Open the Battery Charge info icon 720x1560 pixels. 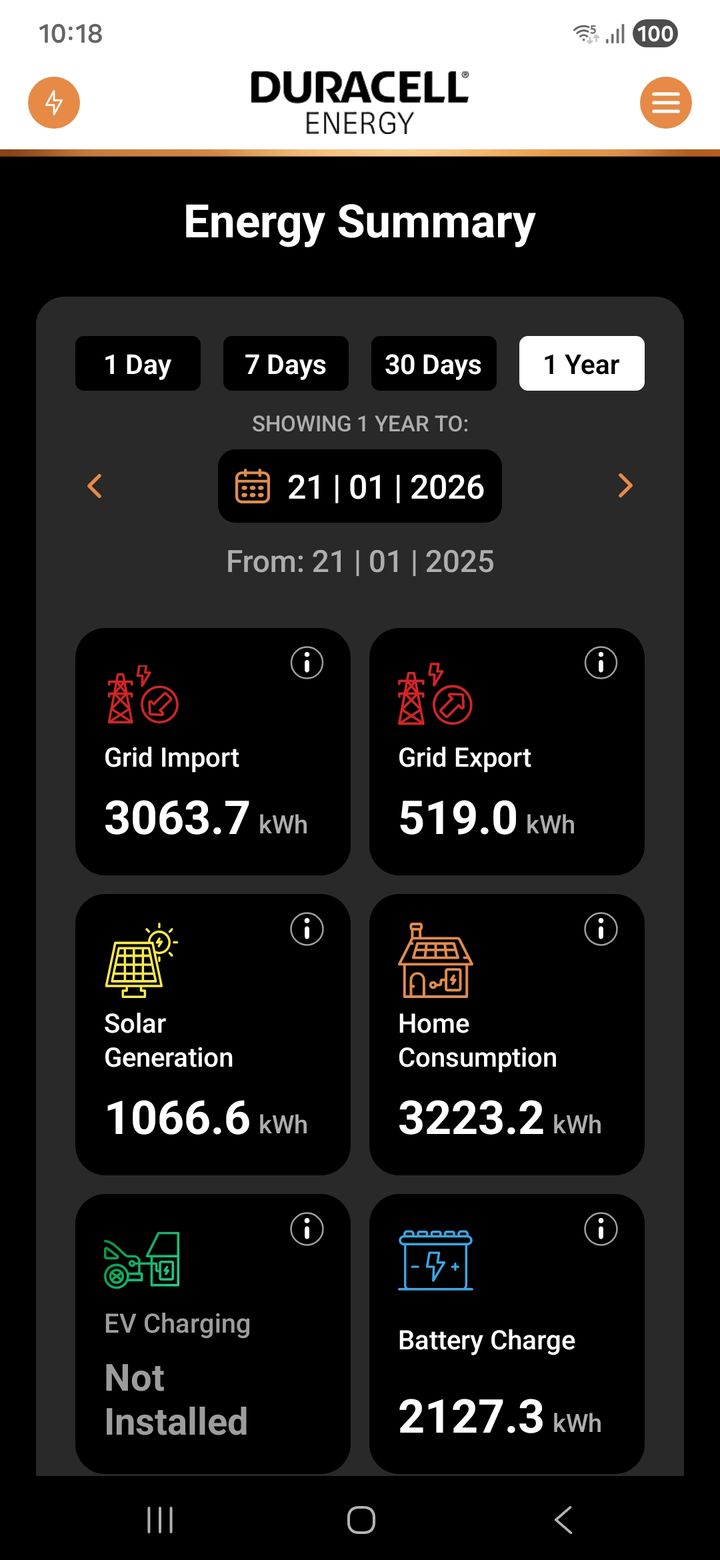[601, 1228]
